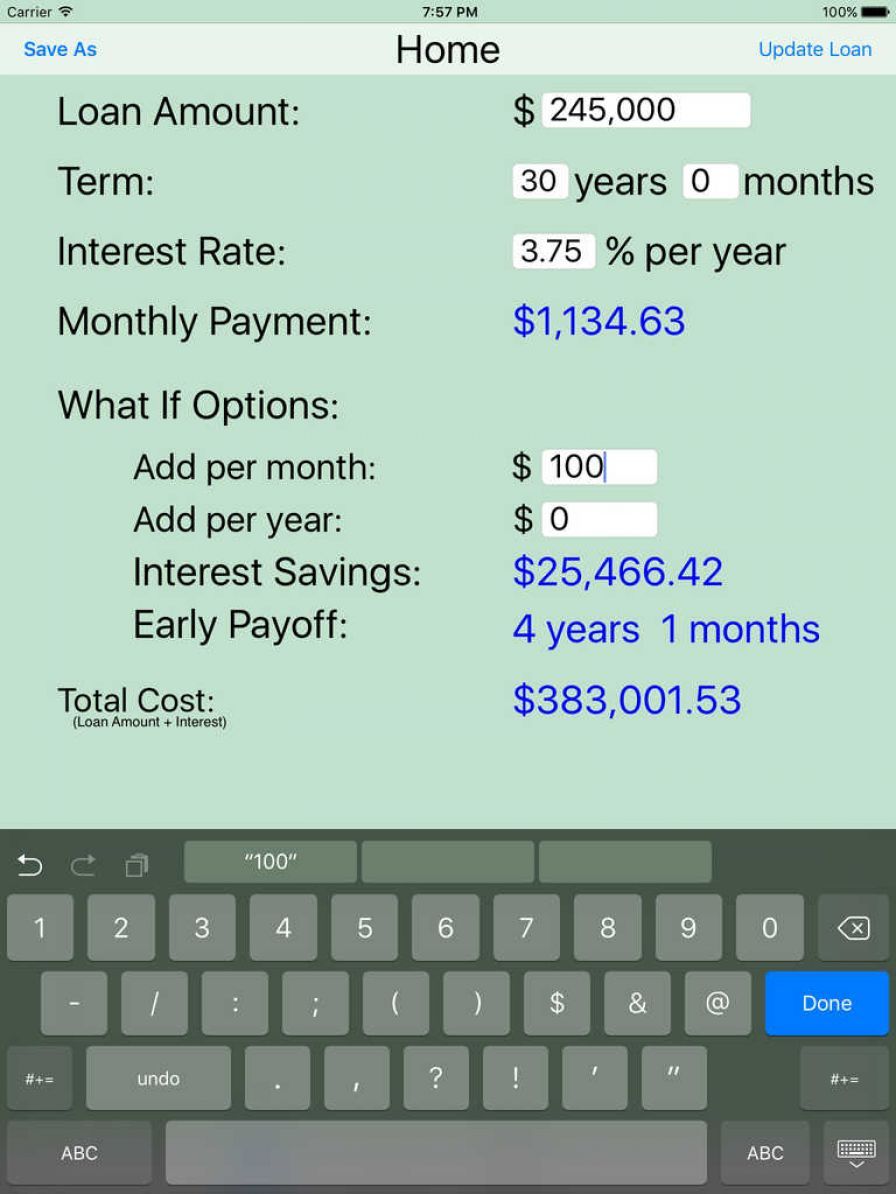Select the term months field
Viewport: 896px width, 1194px height.
[x=710, y=181]
